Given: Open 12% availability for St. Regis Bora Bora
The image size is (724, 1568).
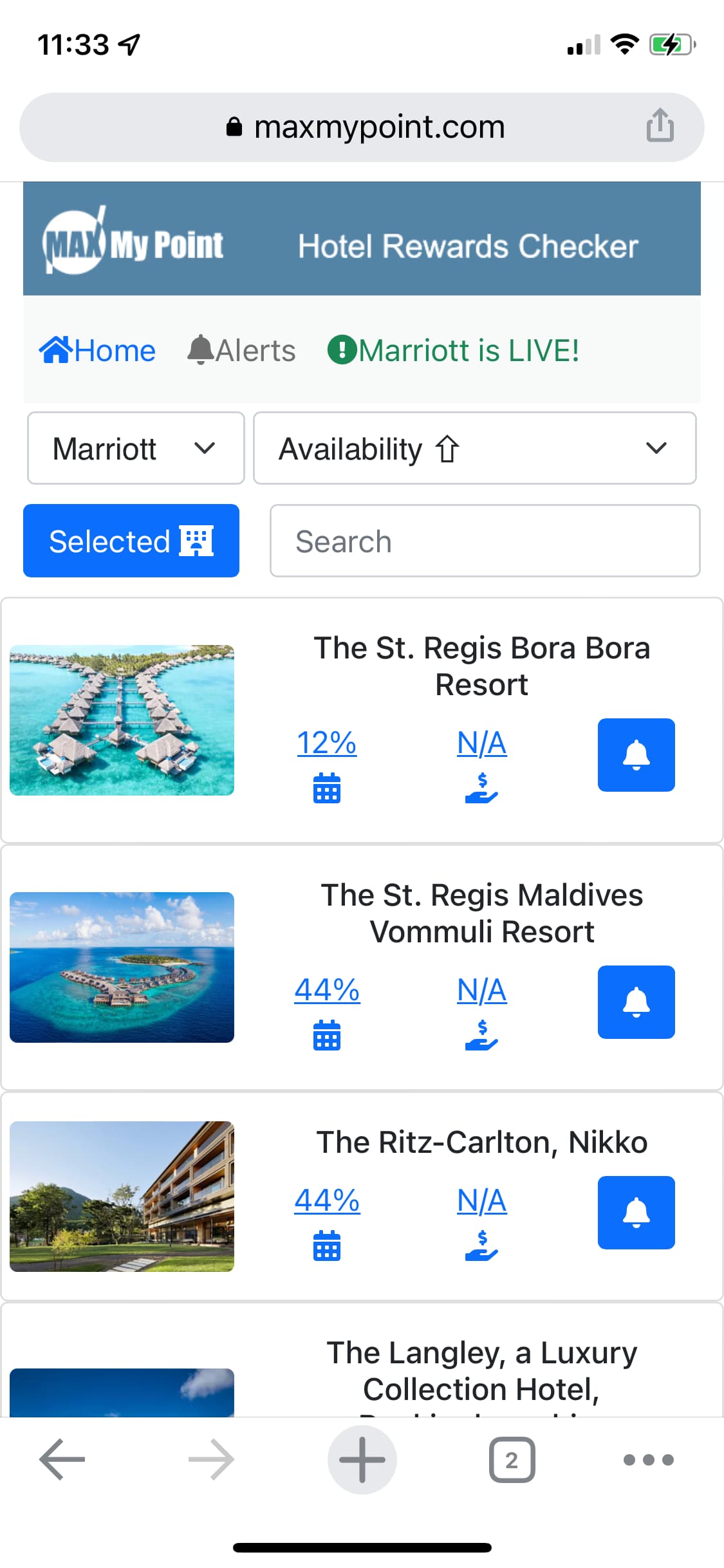Looking at the screenshot, I should (x=327, y=743).
